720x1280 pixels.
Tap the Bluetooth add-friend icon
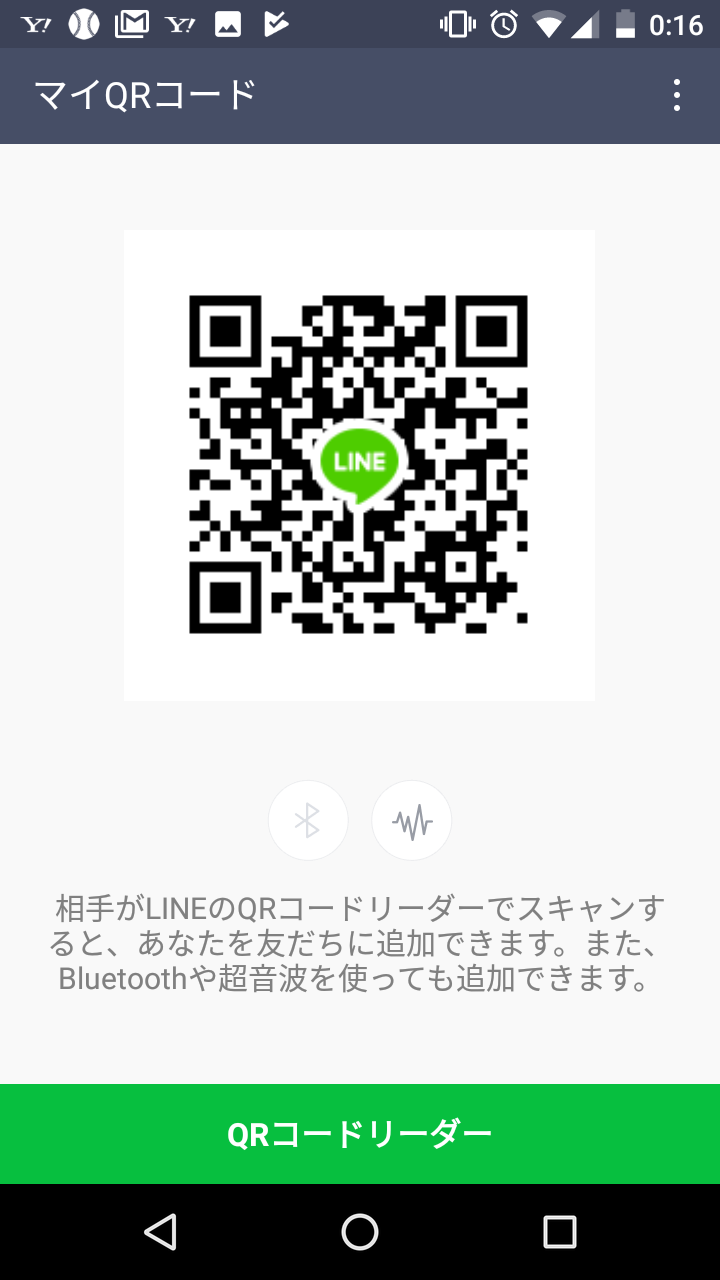(x=308, y=821)
